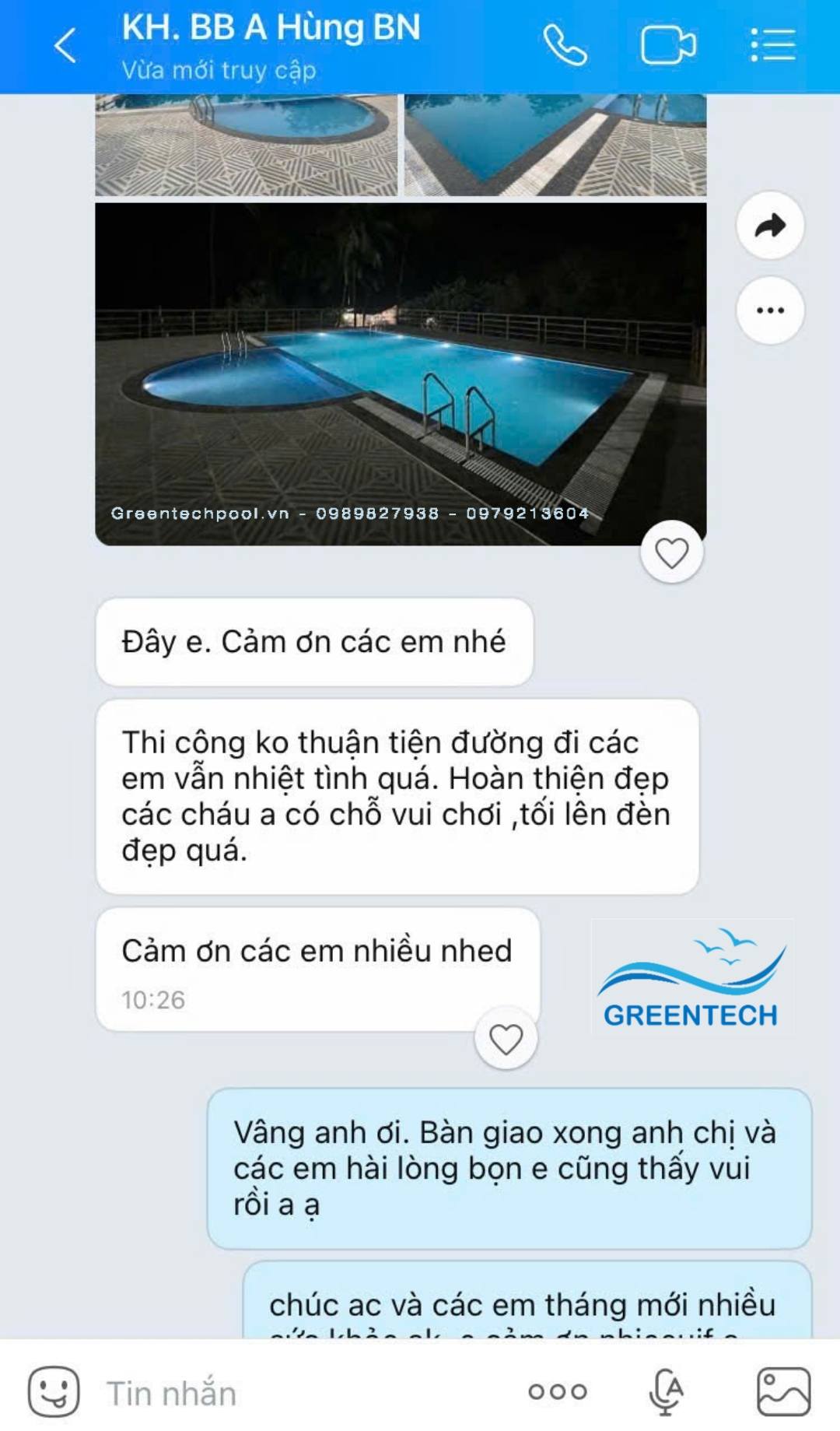
Task: Like the night pool photo
Action: pyautogui.click(x=671, y=553)
